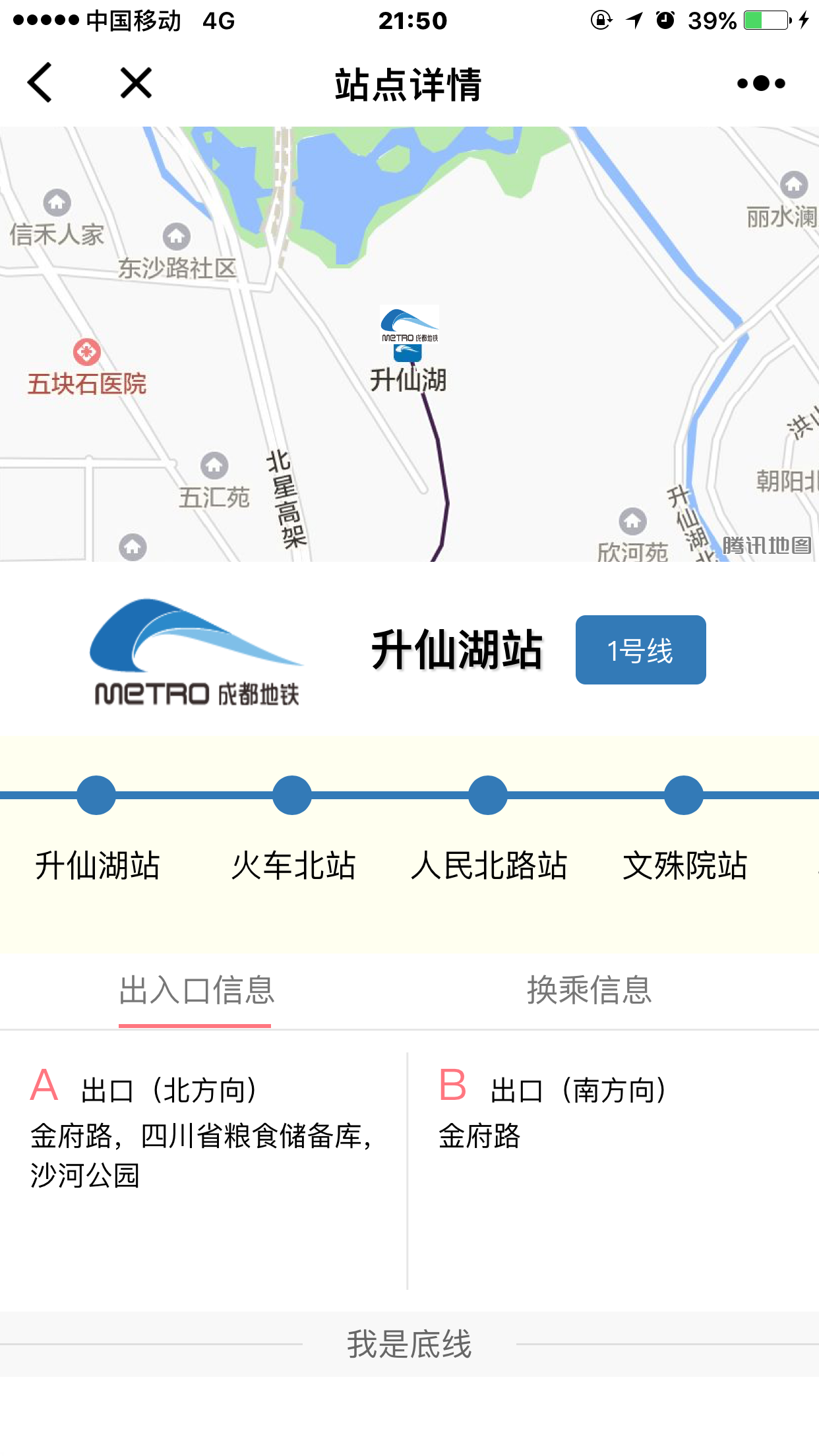The image size is (819, 1456).
Task: Close the 站点详情 page
Action: click(136, 83)
